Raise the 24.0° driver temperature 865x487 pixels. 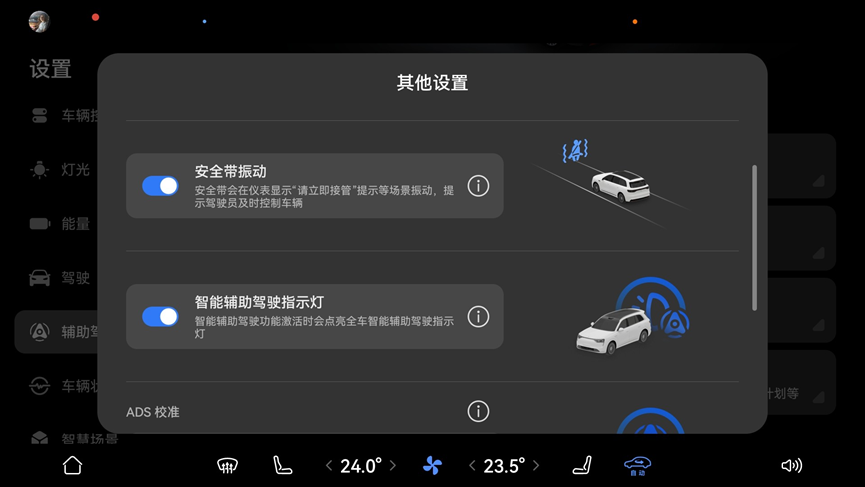393,465
